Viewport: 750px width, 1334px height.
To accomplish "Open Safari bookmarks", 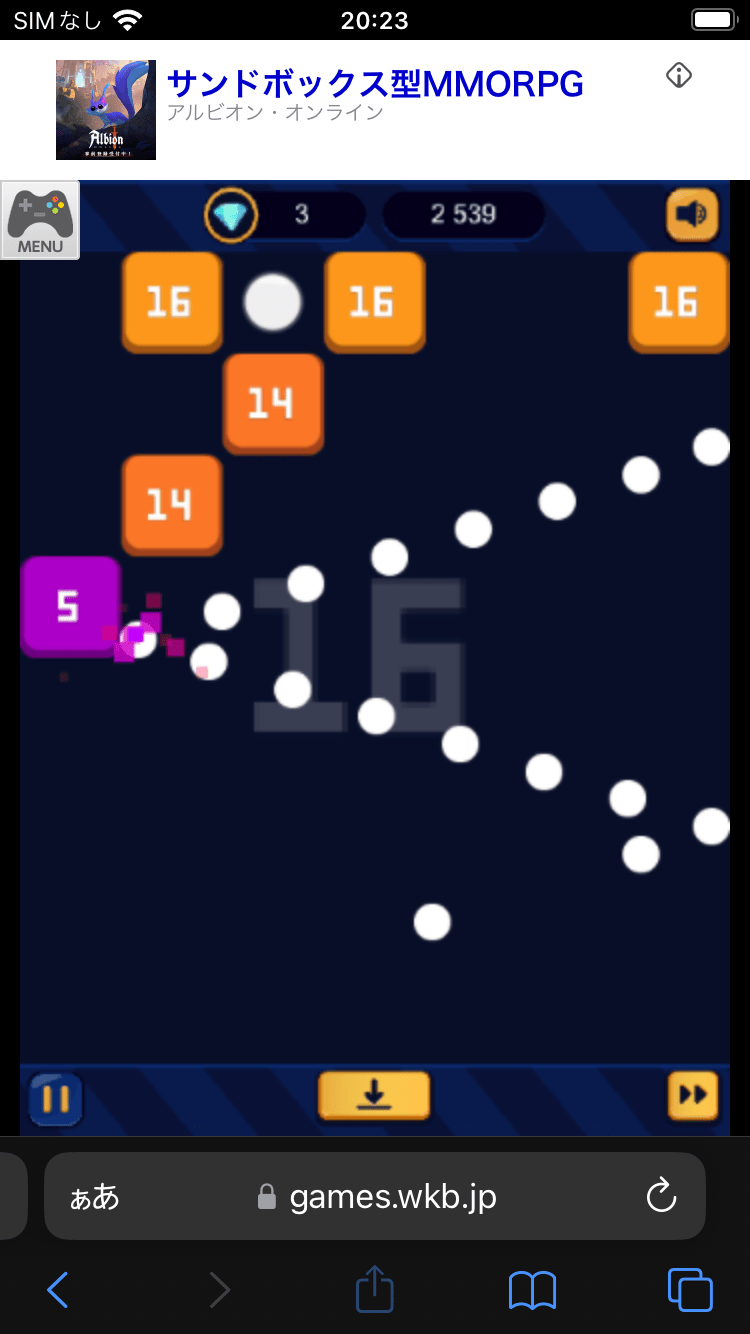I will (x=532, y=1290).
